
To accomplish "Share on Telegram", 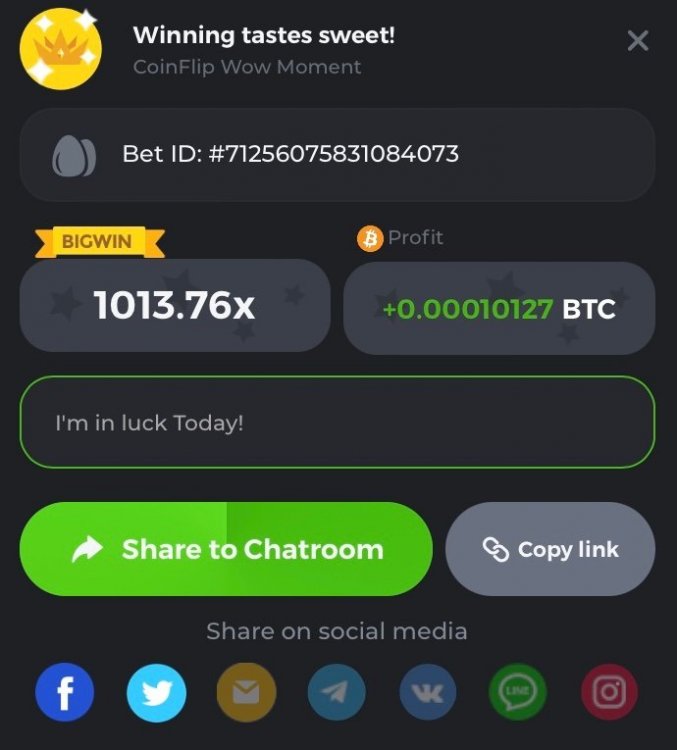I will [x=337, y=693].
